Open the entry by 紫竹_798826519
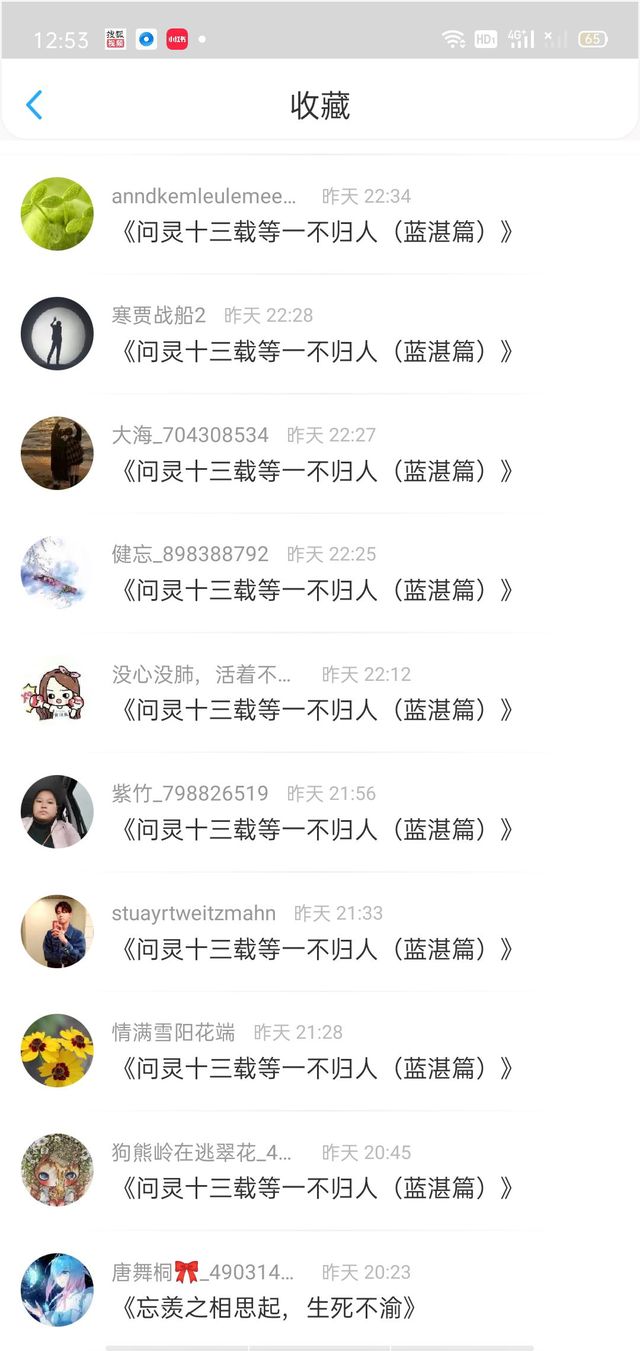This screenshot has width=640, height=1351. 316,829
